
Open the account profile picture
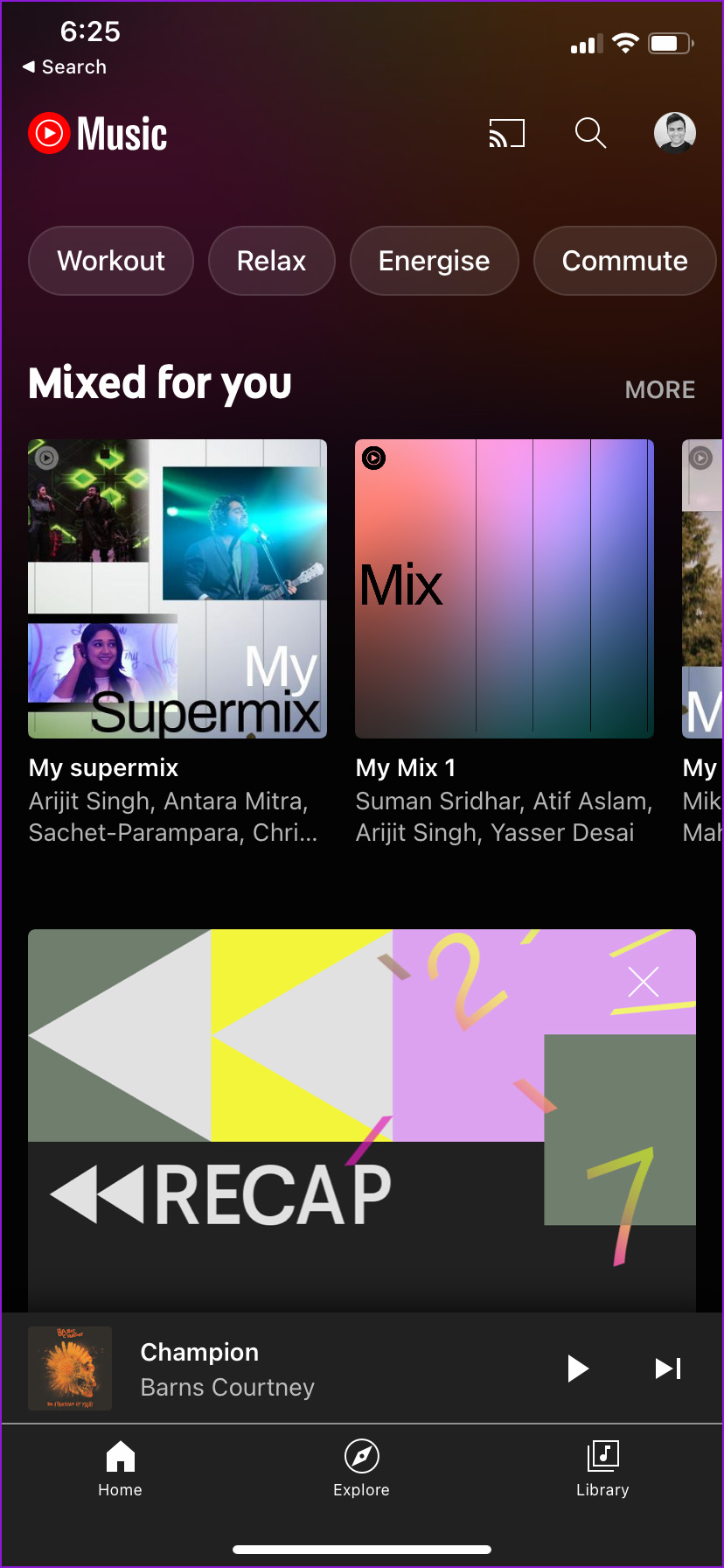pos(674,134)
